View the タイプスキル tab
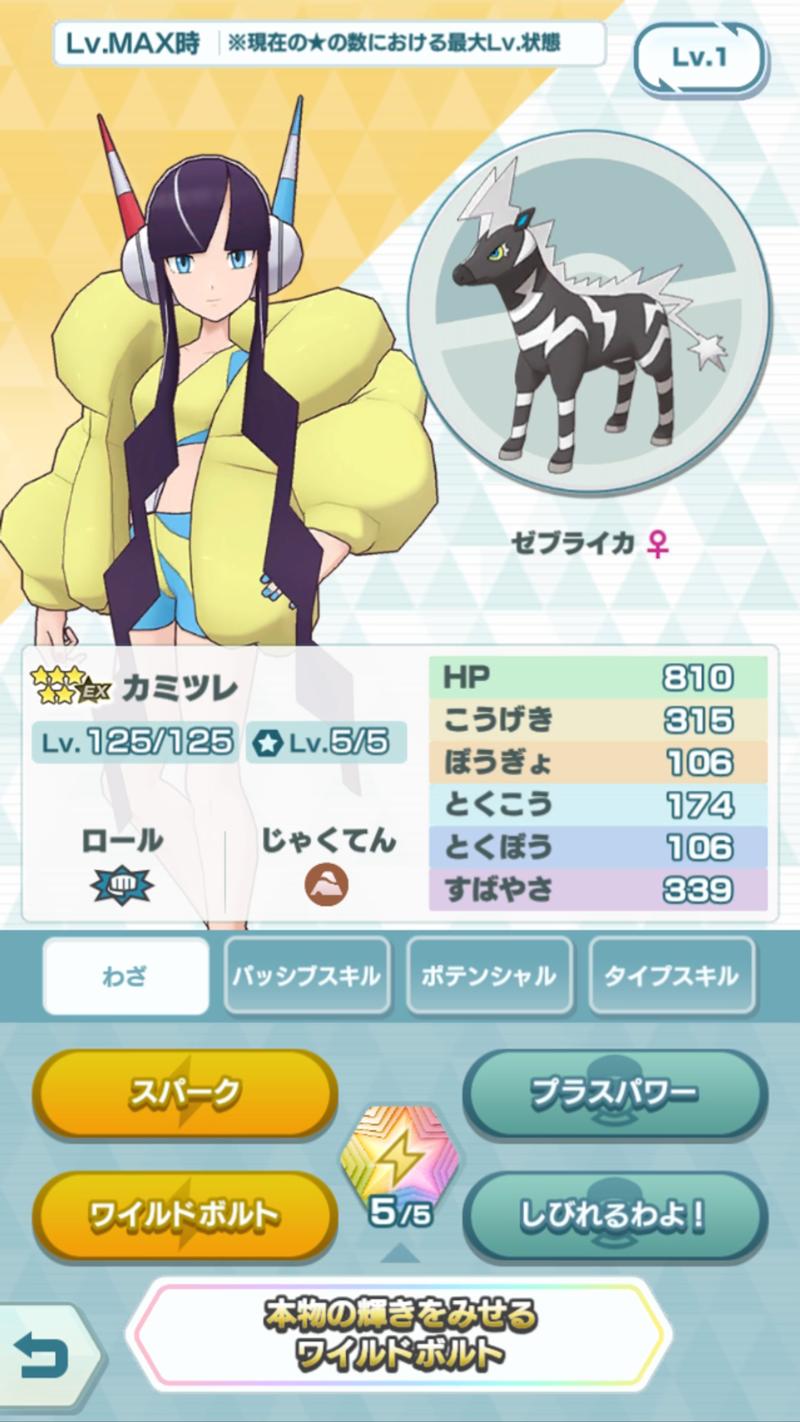The height and width of the screenshot is (1422, 800). click(x=671, y=975)
